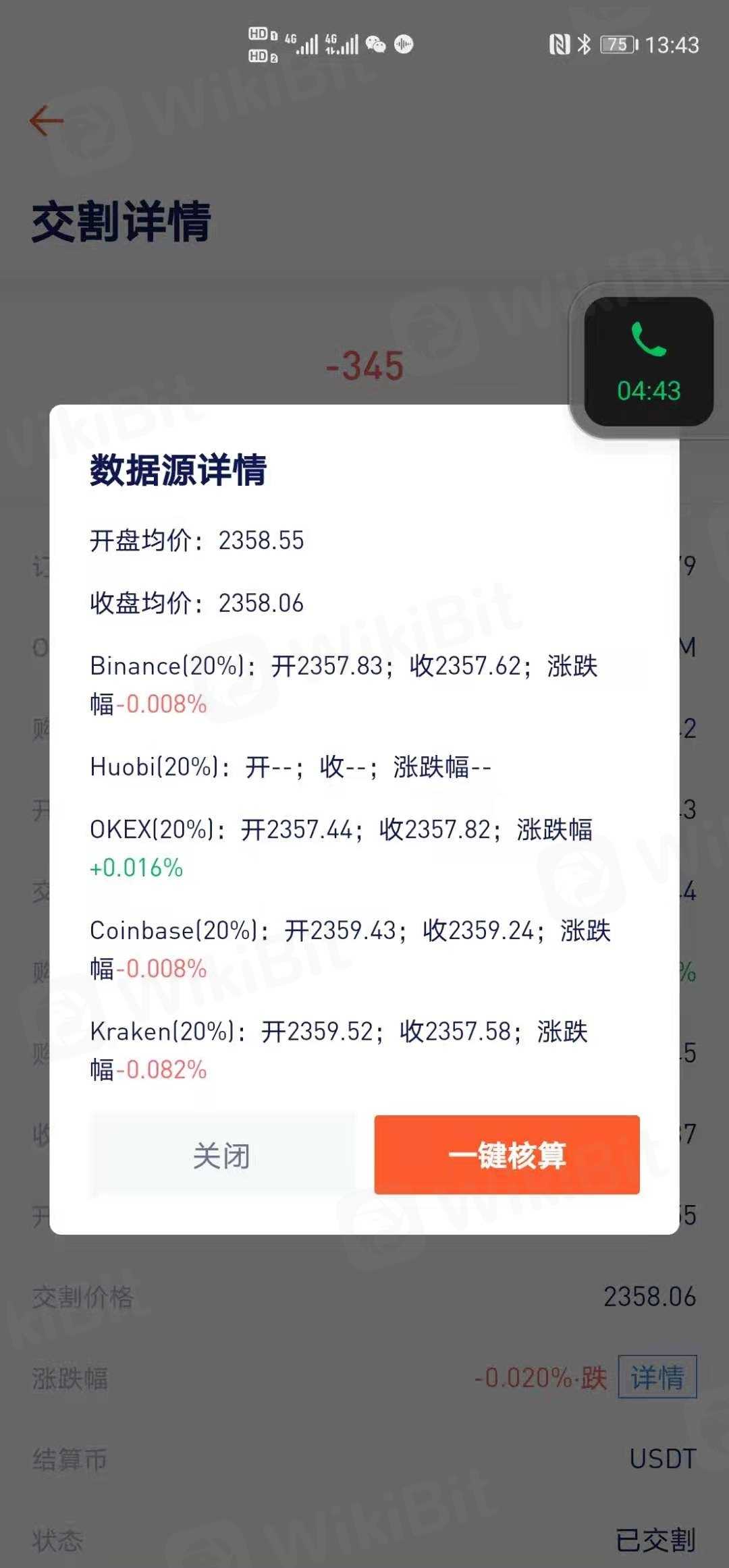Tap 关闭 to close the data source dialog
Image resolution: width=729 pixels, height=1568 pixels.
pos(222,1155)
